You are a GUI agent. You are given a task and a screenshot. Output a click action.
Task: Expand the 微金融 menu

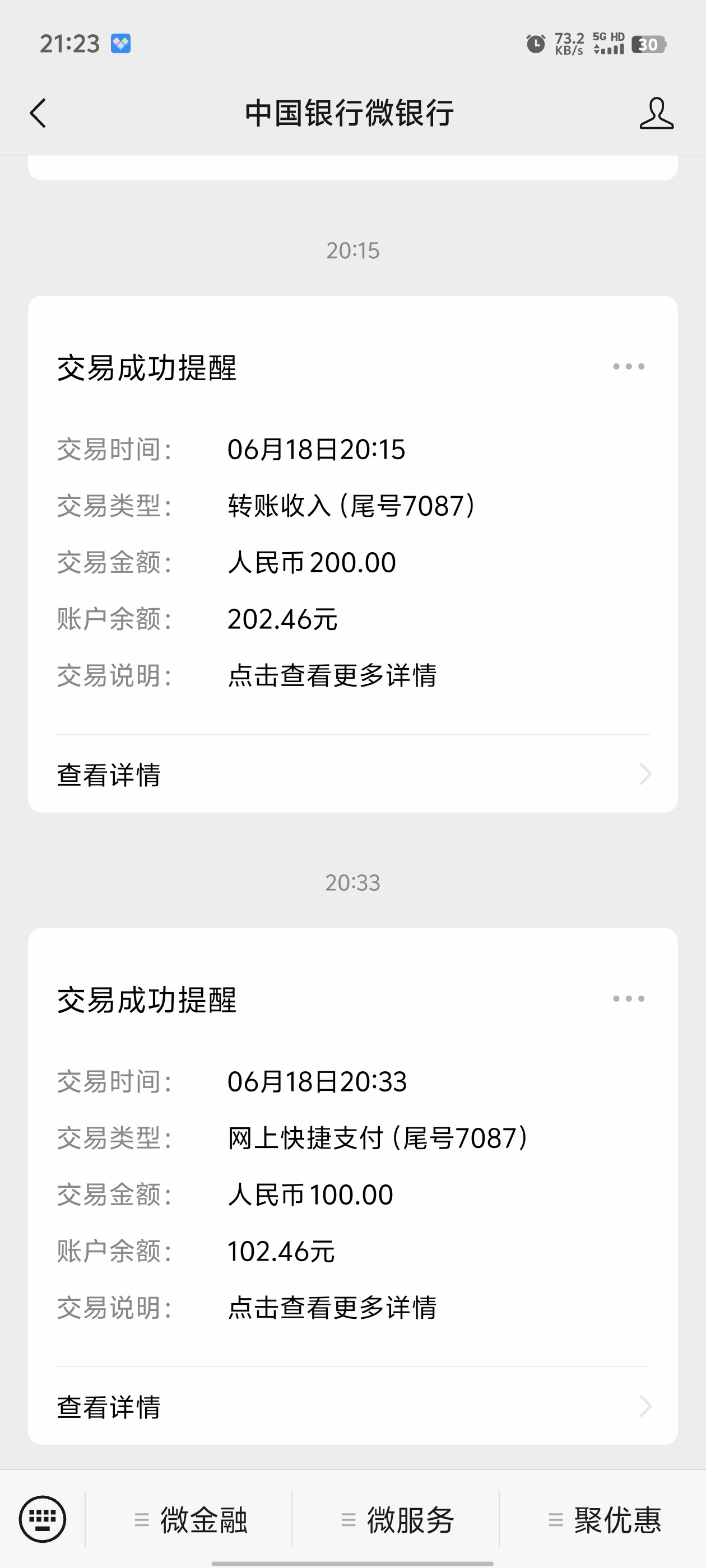point(190,1520)
